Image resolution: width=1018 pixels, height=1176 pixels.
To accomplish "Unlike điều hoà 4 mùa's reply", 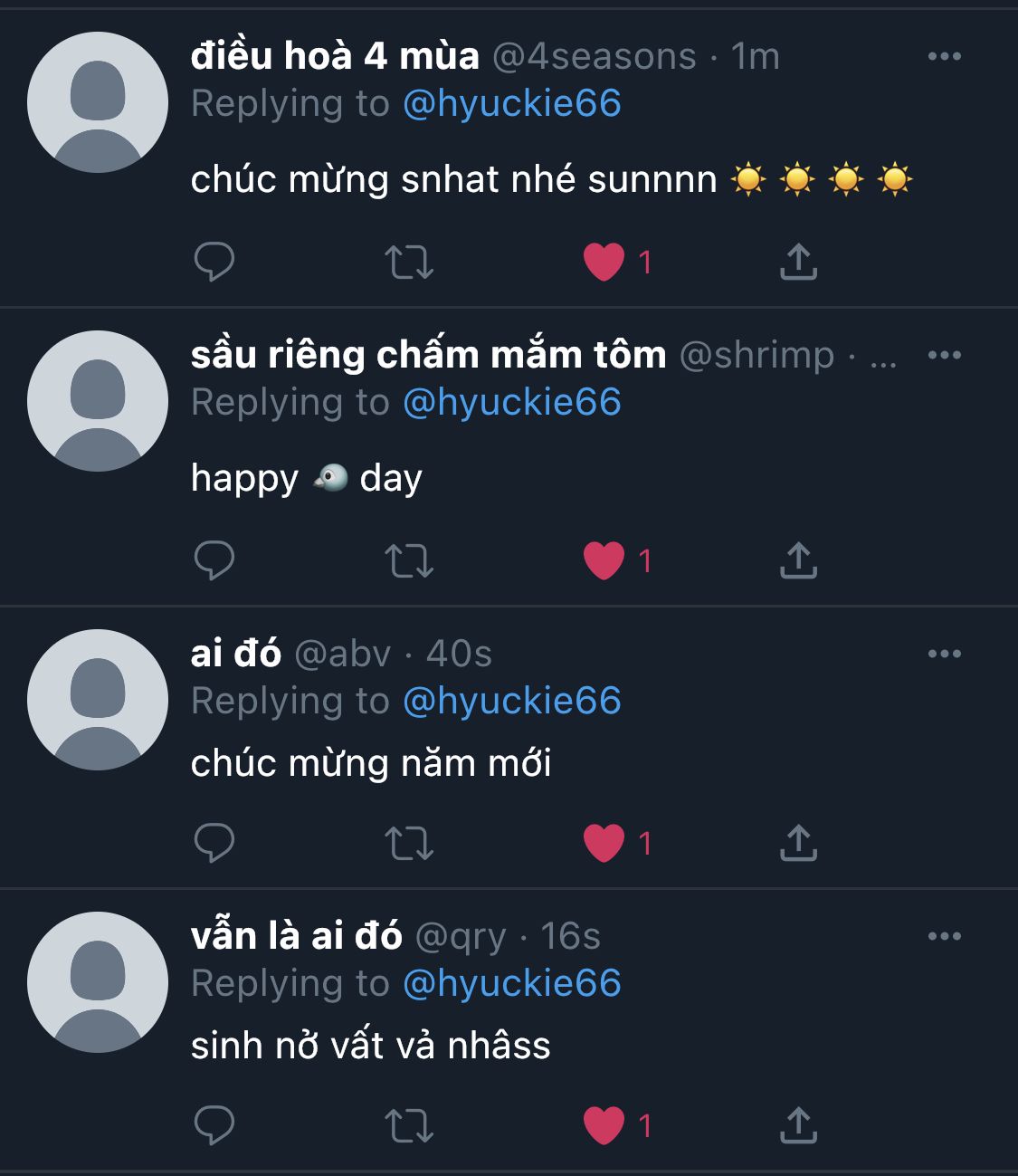I will click(x=604, y=263).
